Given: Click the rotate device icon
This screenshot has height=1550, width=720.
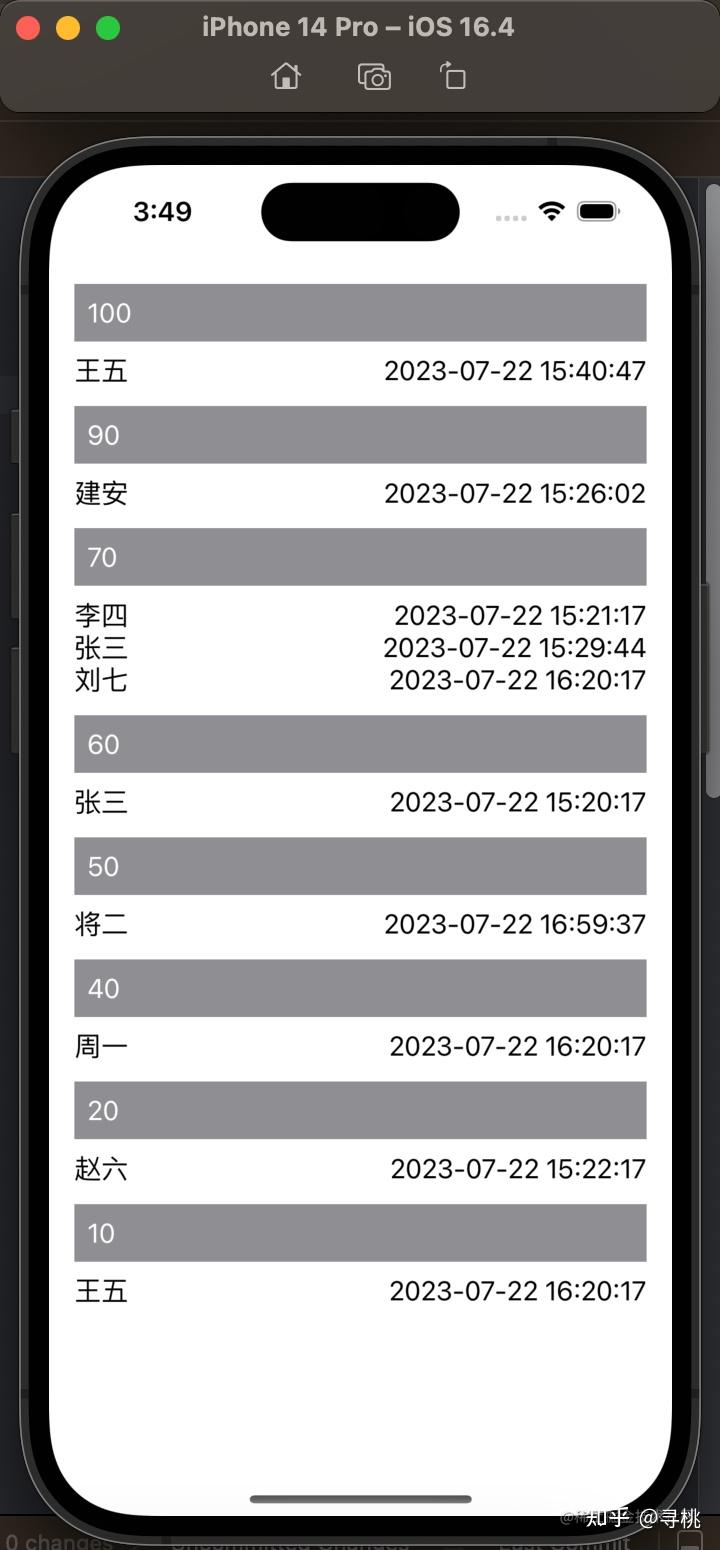Looking at the screenshot, I should coord(452,76).
